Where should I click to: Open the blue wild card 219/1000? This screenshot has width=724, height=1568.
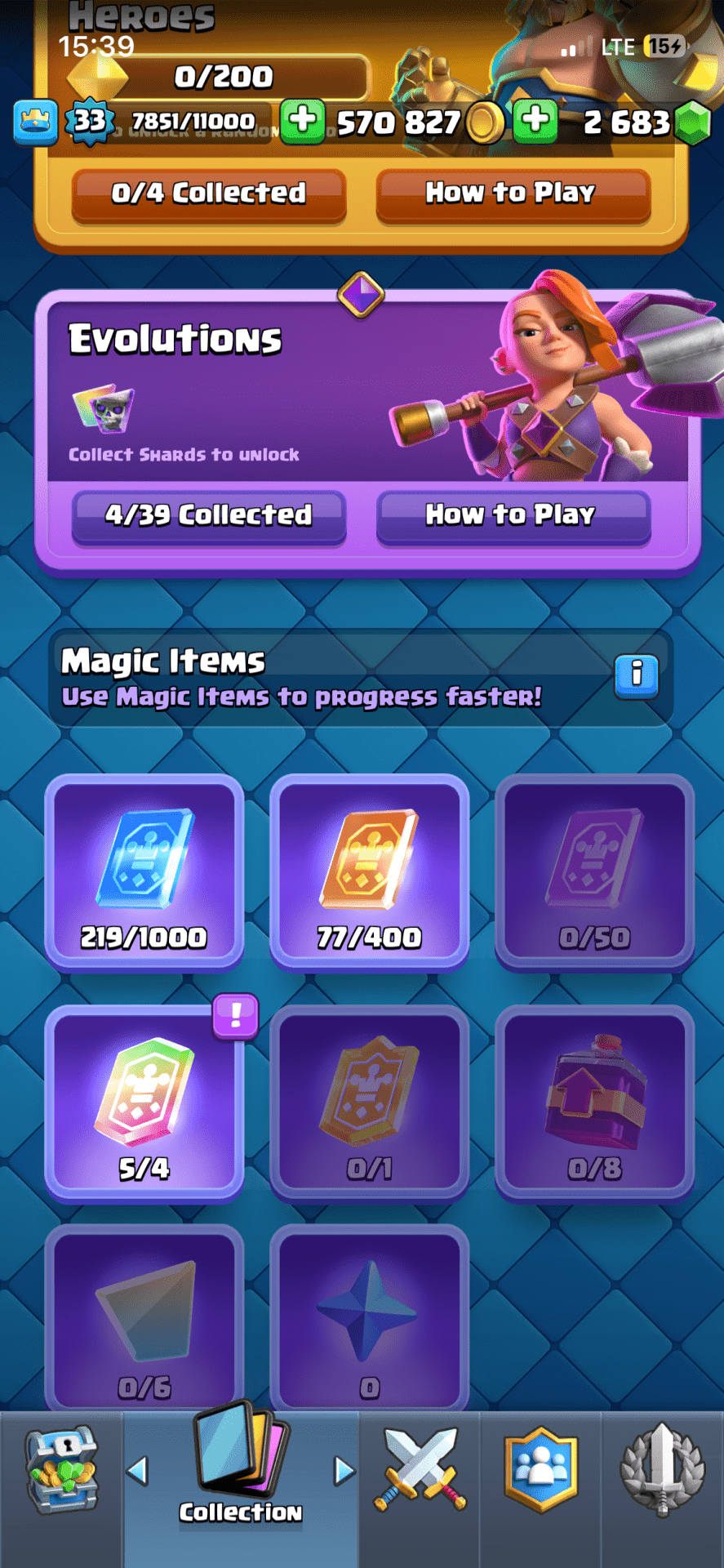click(x=144, y=871)
